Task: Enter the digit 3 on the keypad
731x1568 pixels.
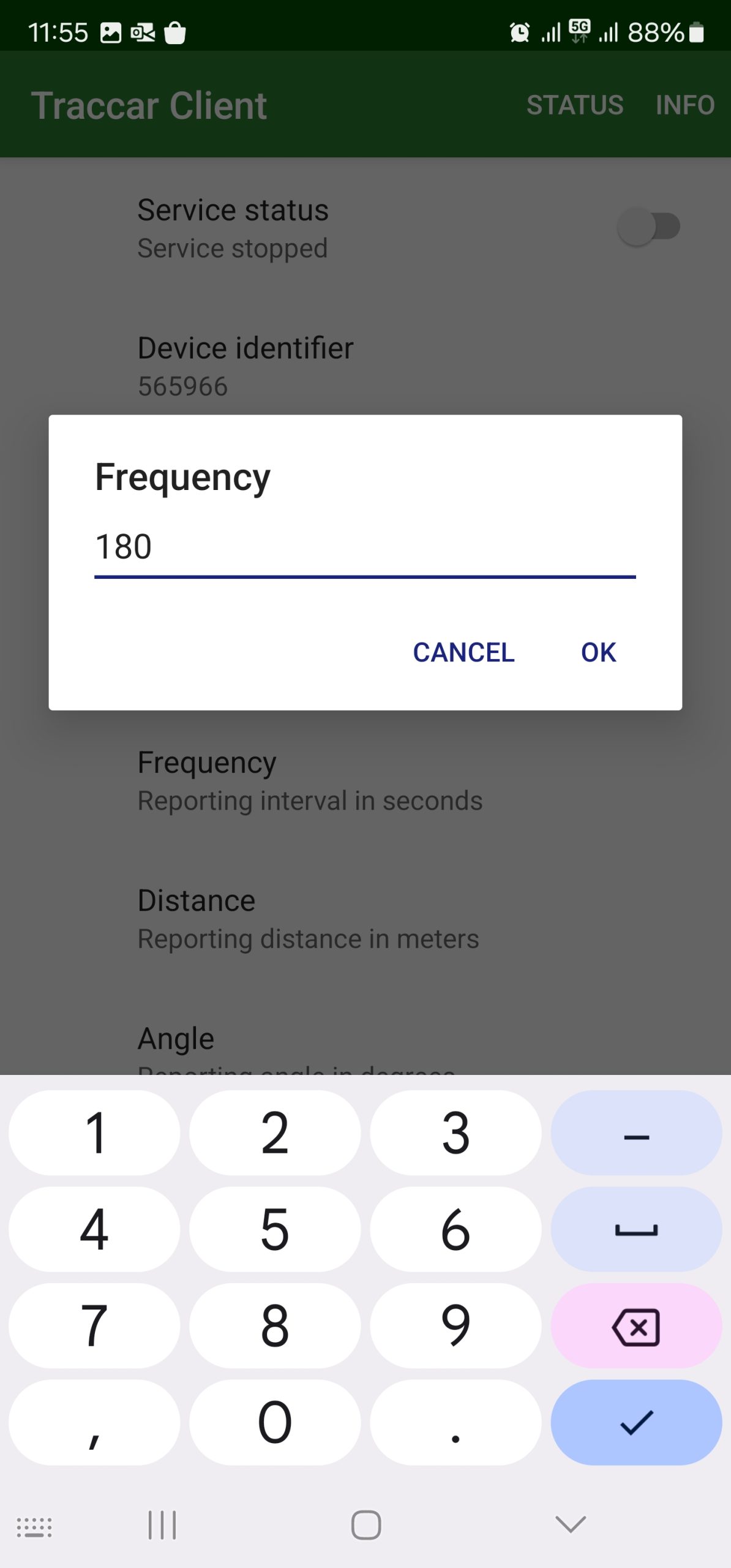Action: [x=455, y=1133]
